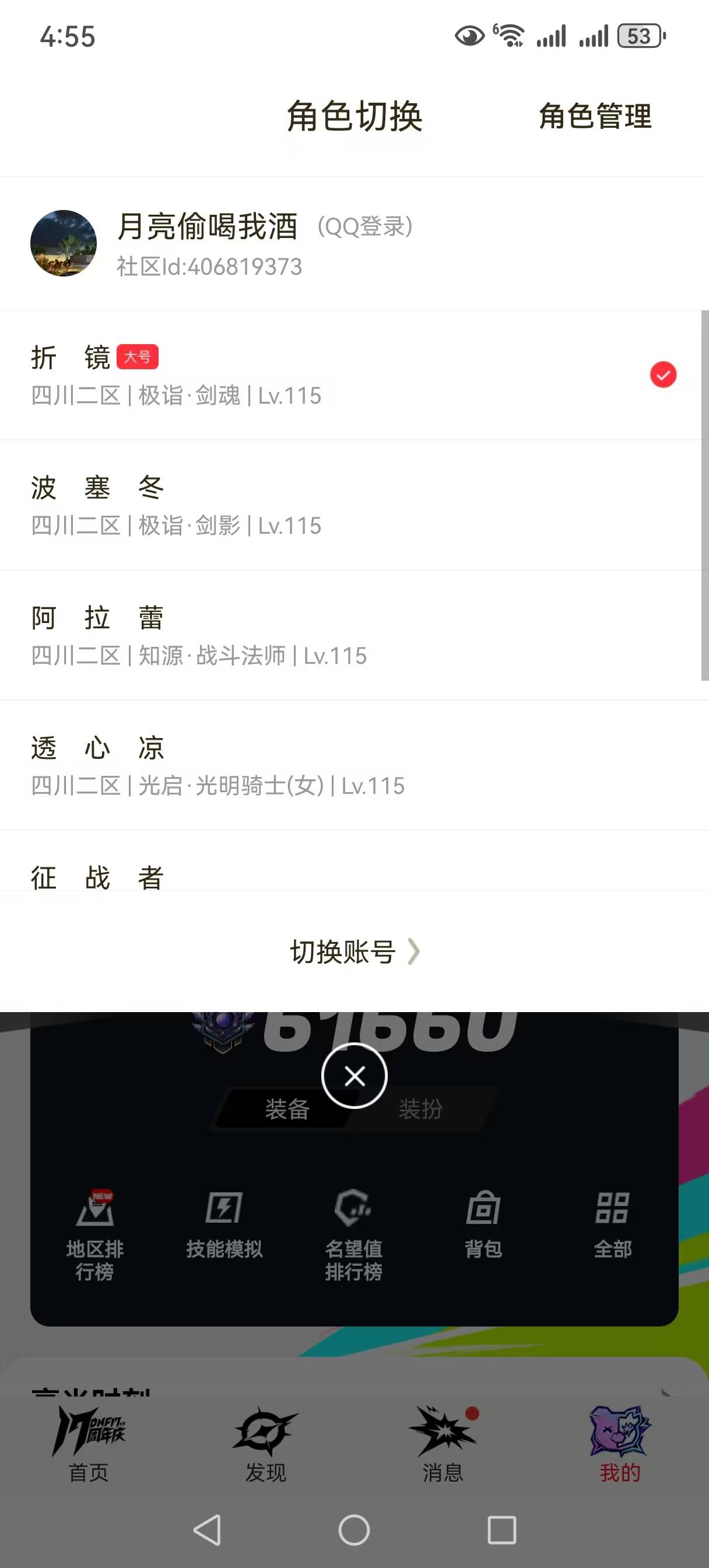This screenshot has width=709, height=1568.
Task: Open 名望值排行榜 fame ranking
Action: [x=353, y=1227]
